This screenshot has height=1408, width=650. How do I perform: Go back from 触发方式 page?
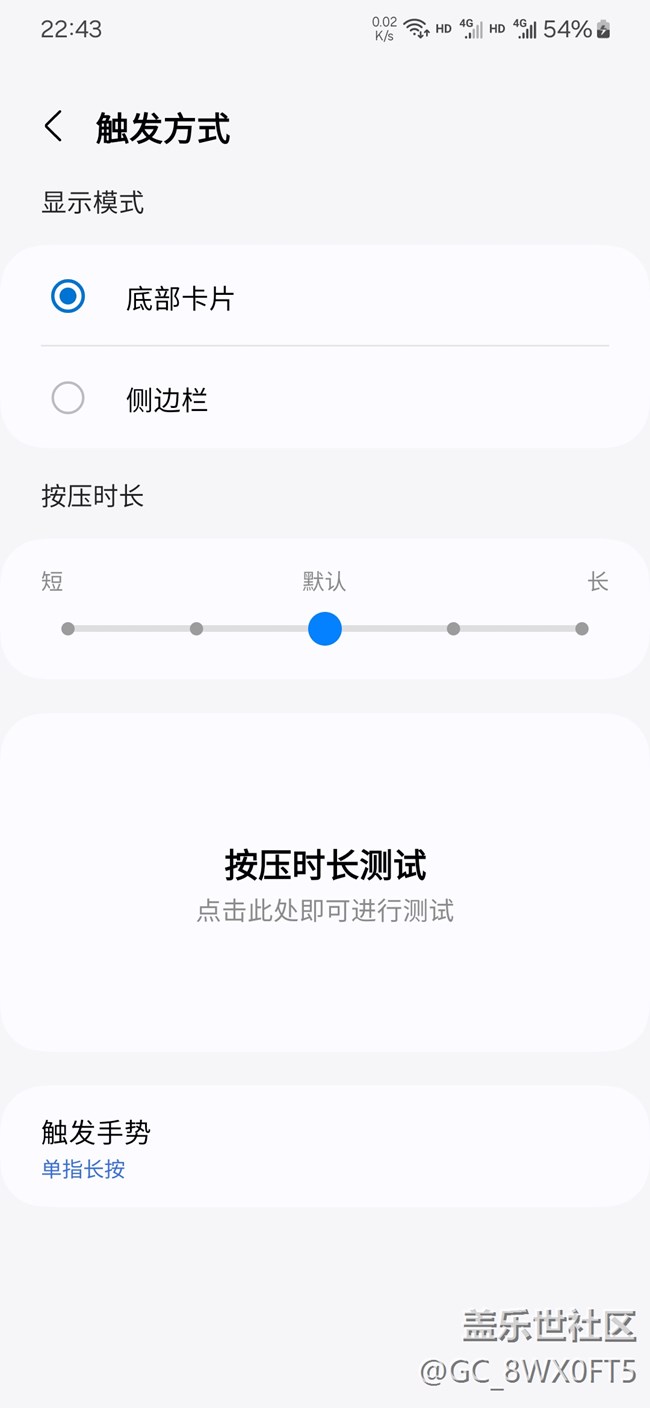coord(54,127)
